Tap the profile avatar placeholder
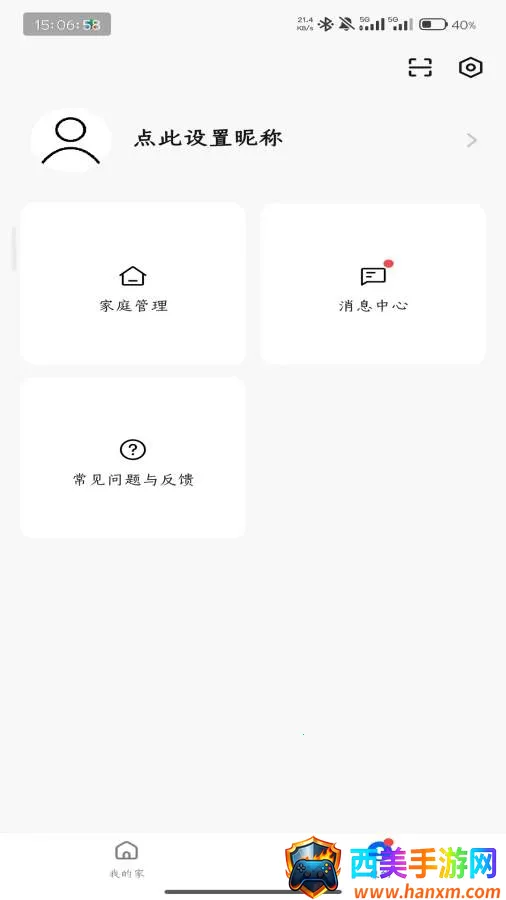Screen dimensions: 506x900 pyautogui.click(x=71, y=140)
